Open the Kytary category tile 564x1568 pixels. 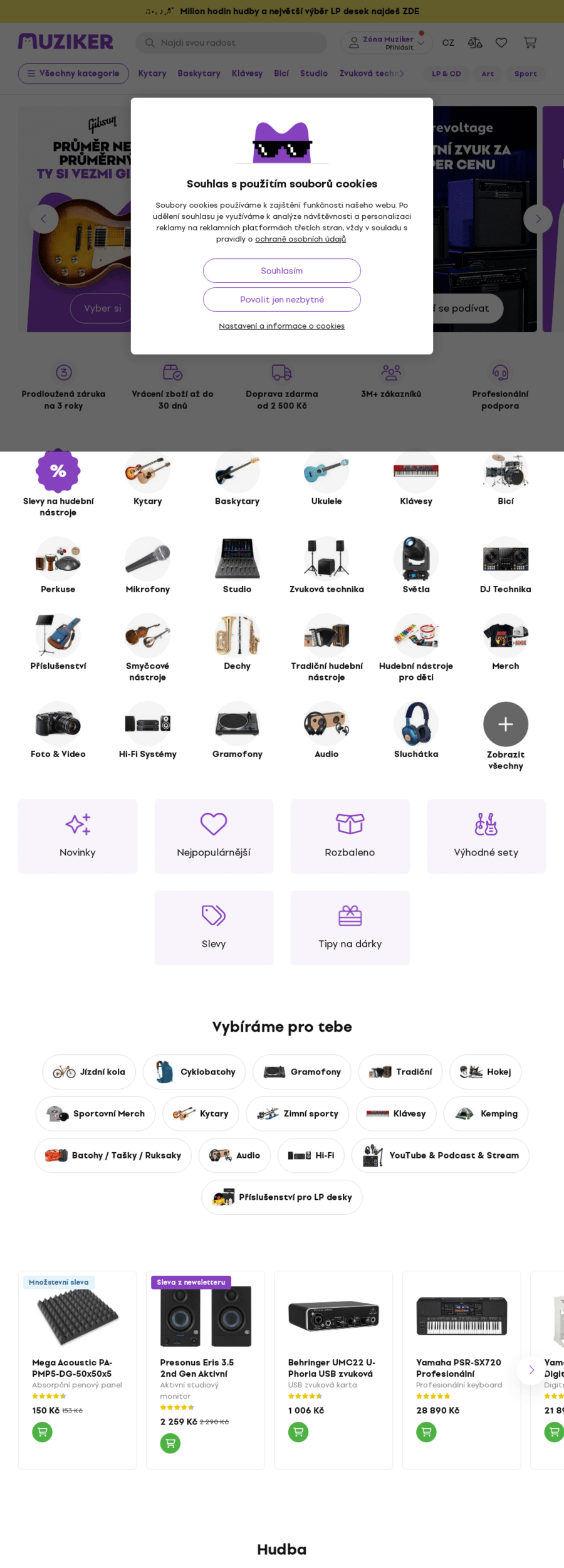coord(147,478)
